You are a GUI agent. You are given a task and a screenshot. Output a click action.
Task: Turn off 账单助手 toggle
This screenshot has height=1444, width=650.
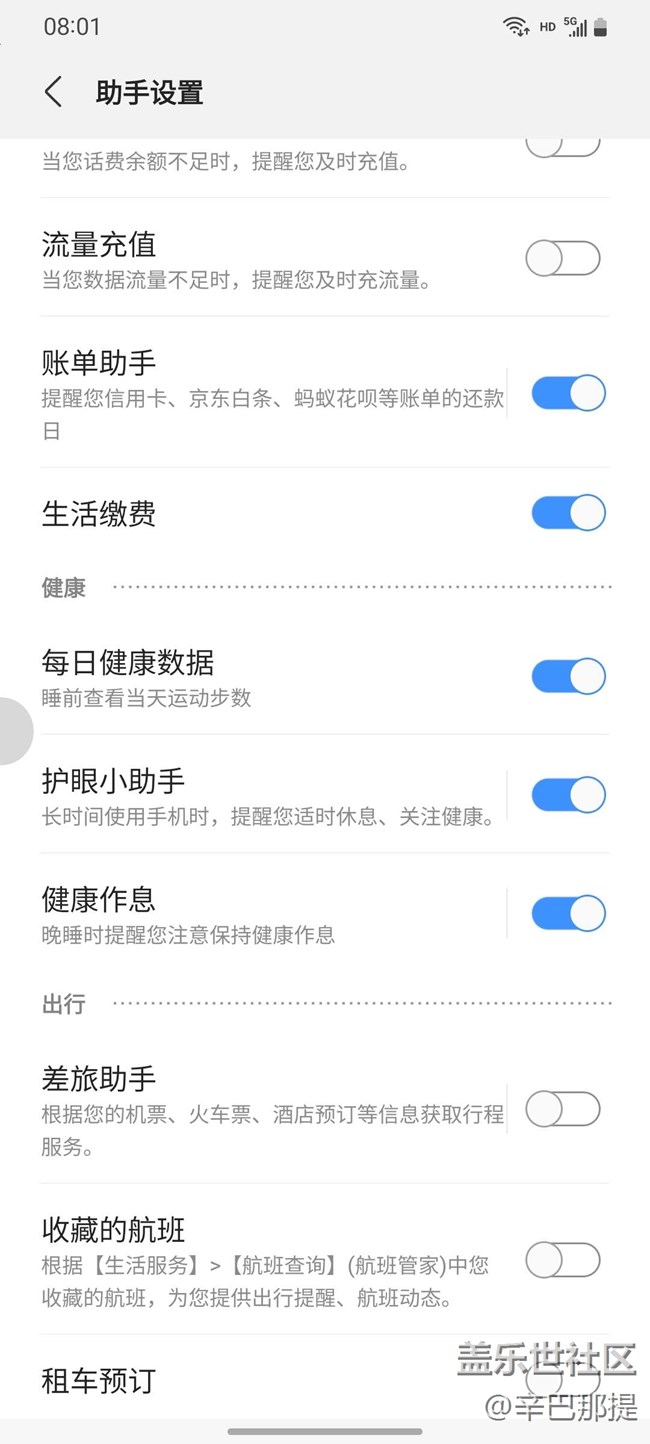pos(567,393)
